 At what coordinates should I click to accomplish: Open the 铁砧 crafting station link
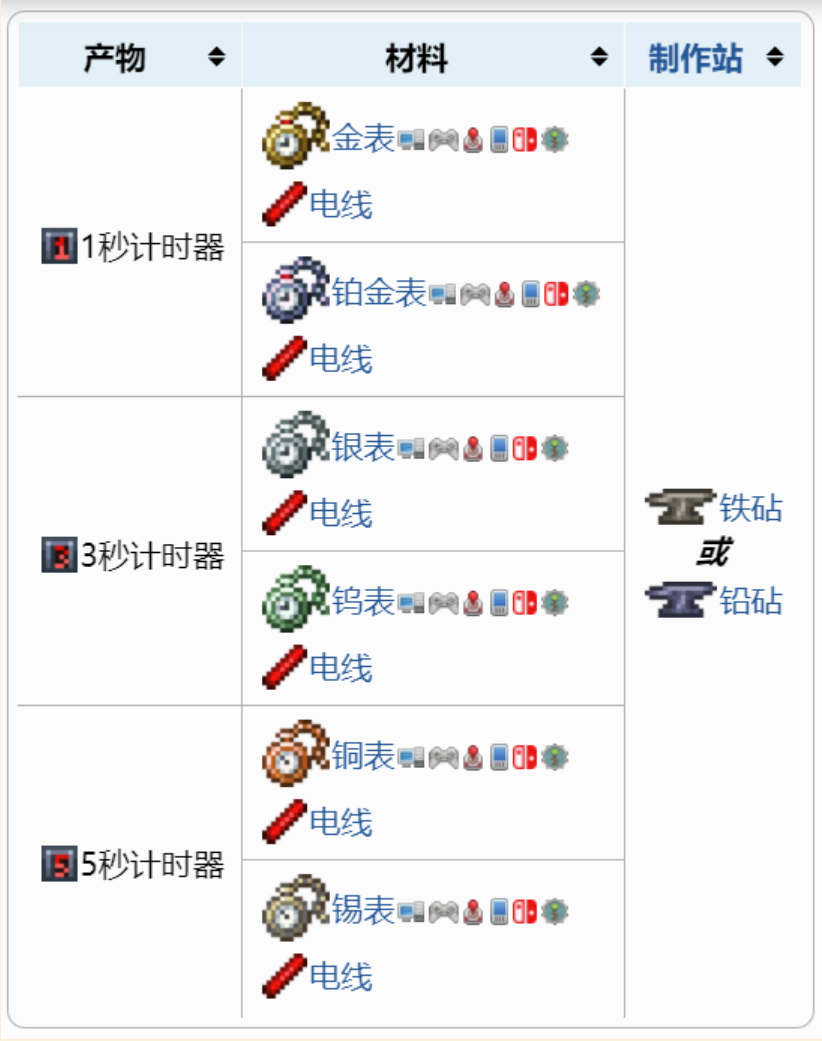(751, 509)
